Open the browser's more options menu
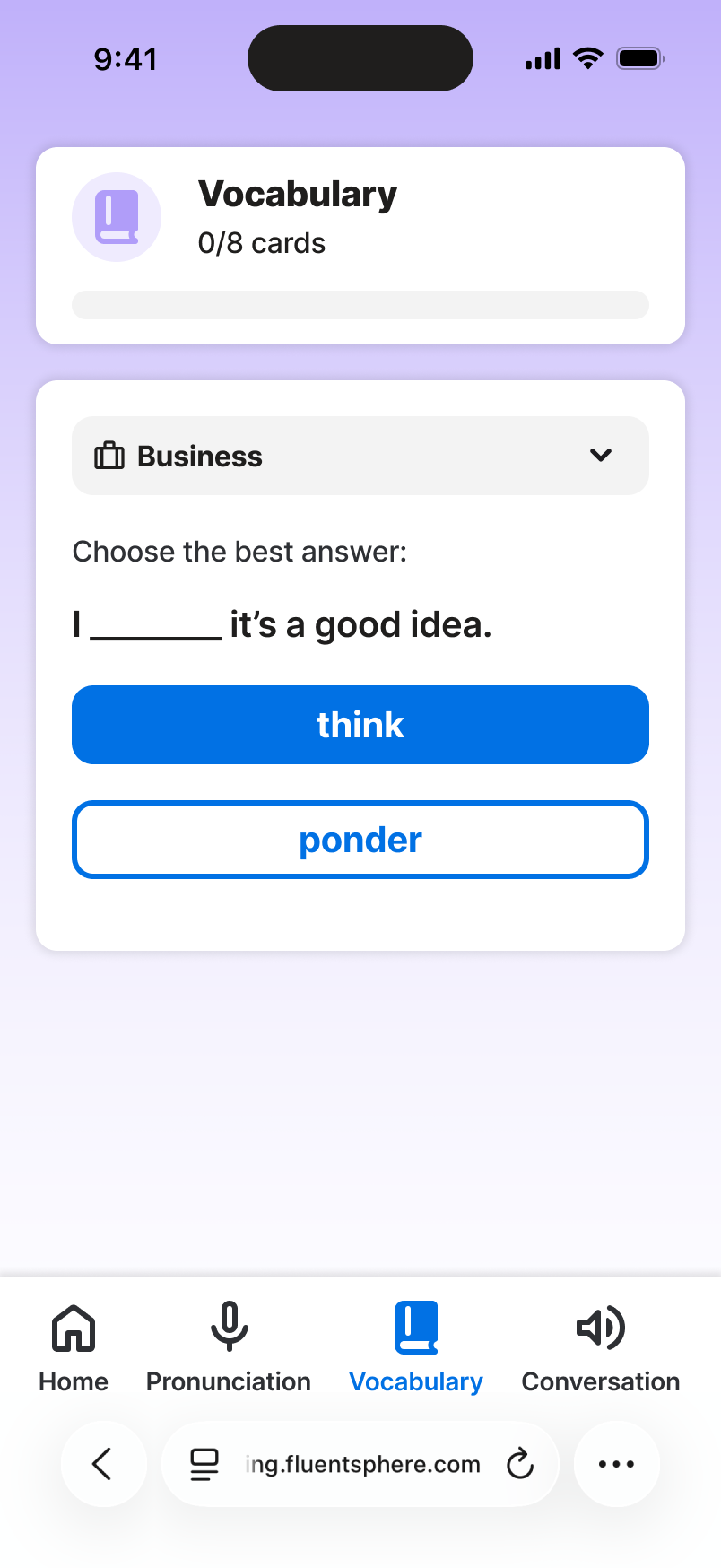The height and width of the screenshot is (1568, 721). (616, 1464)
